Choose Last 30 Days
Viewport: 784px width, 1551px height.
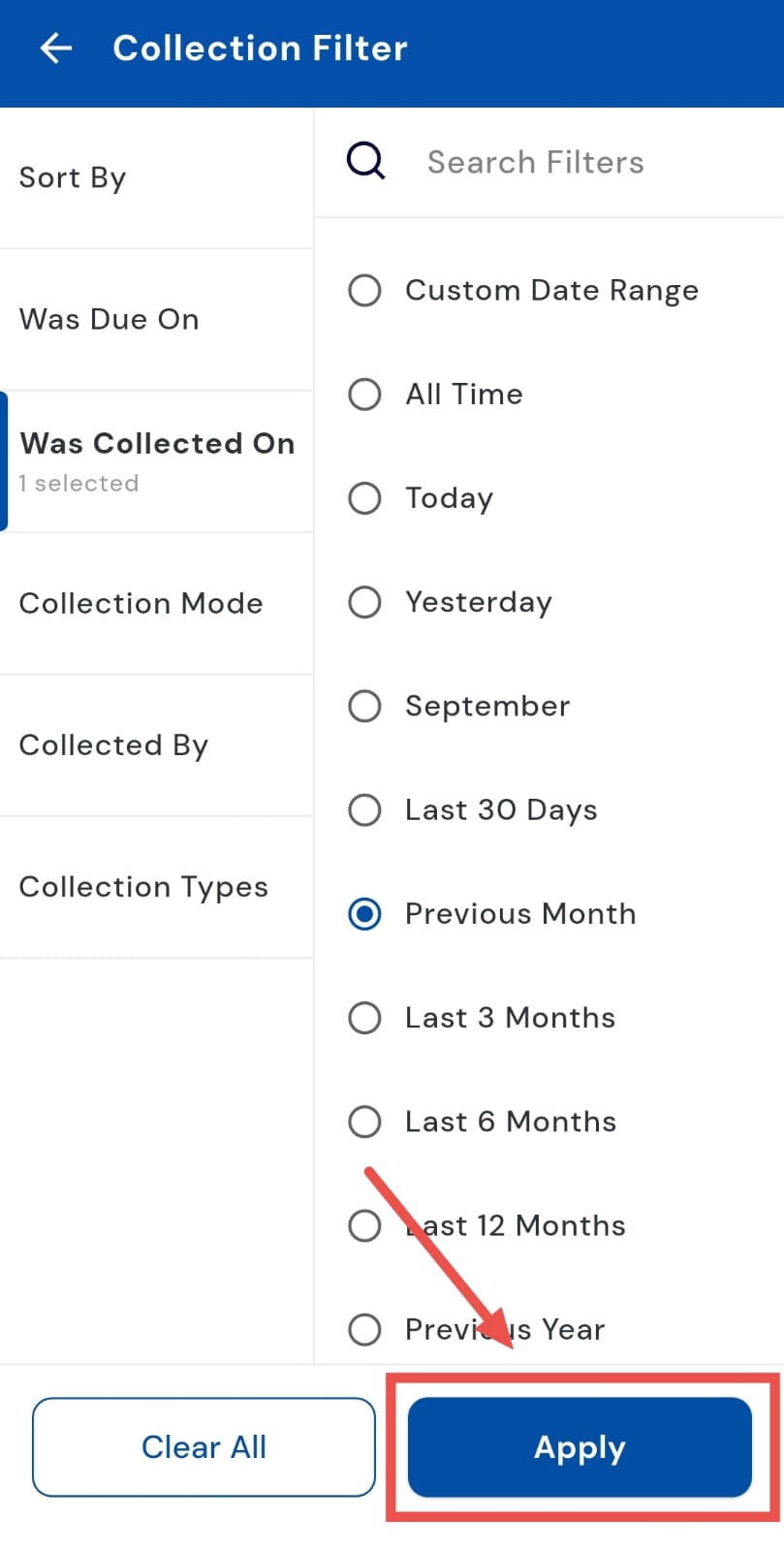pos(364,809)
